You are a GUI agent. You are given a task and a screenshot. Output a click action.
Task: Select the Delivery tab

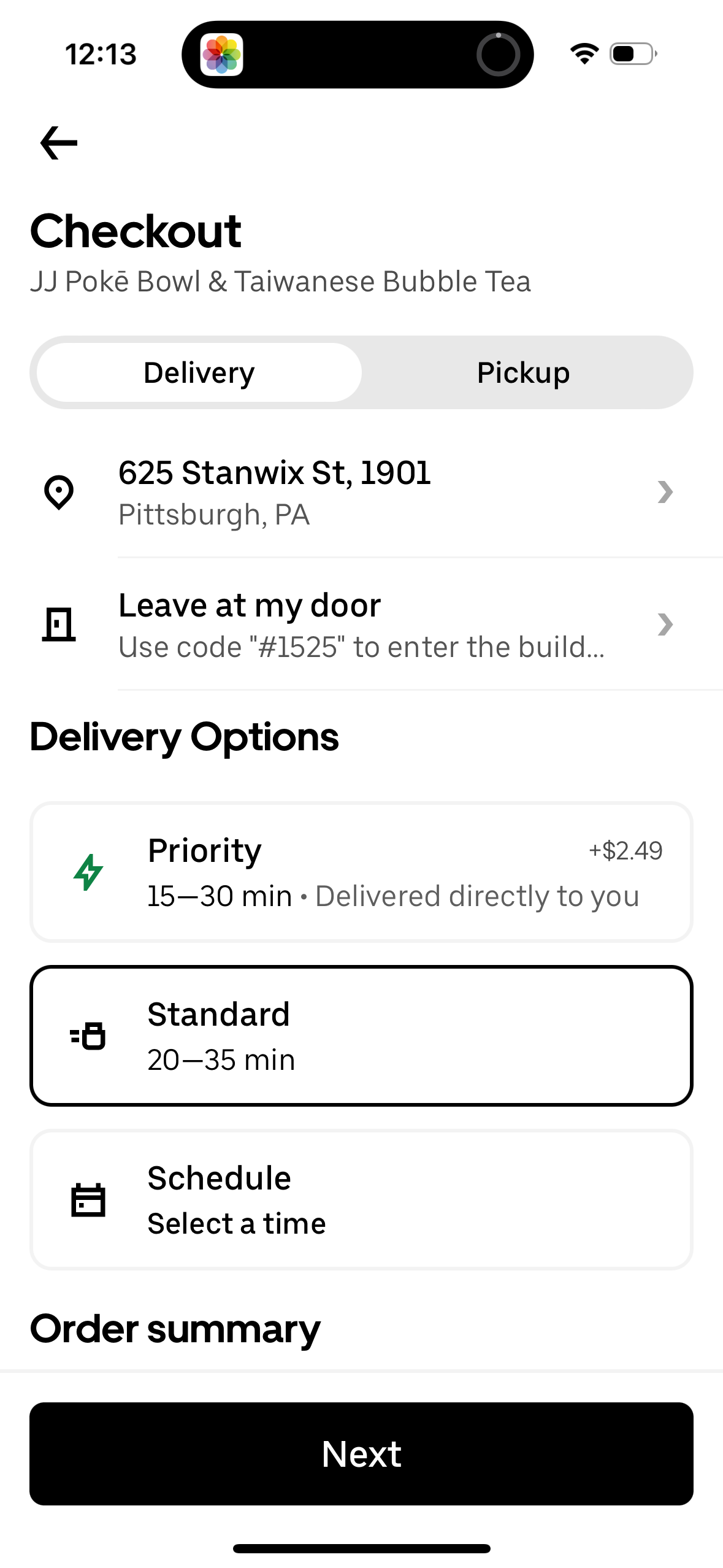pyautogui.click(x=198, y=372)
